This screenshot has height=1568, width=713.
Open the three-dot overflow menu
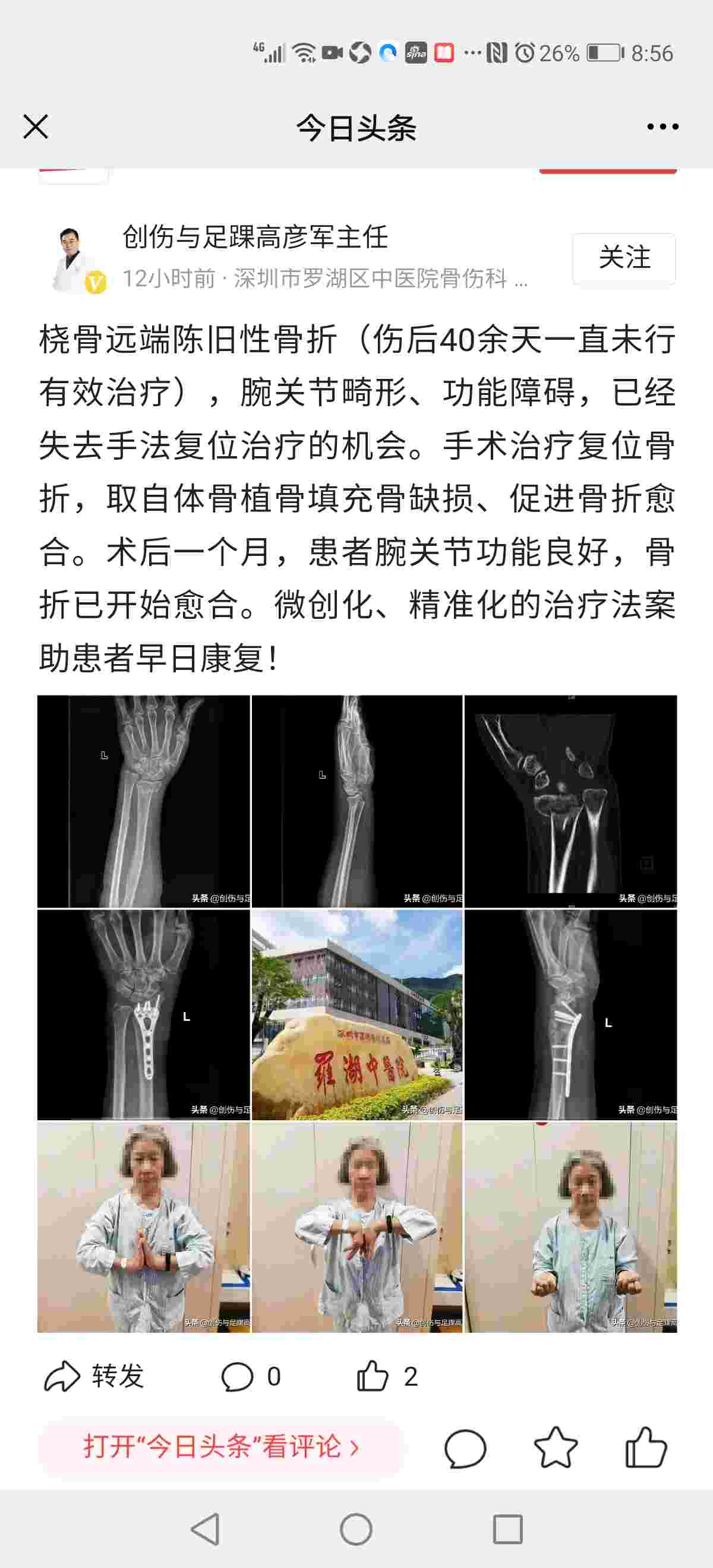click(662, 127)
